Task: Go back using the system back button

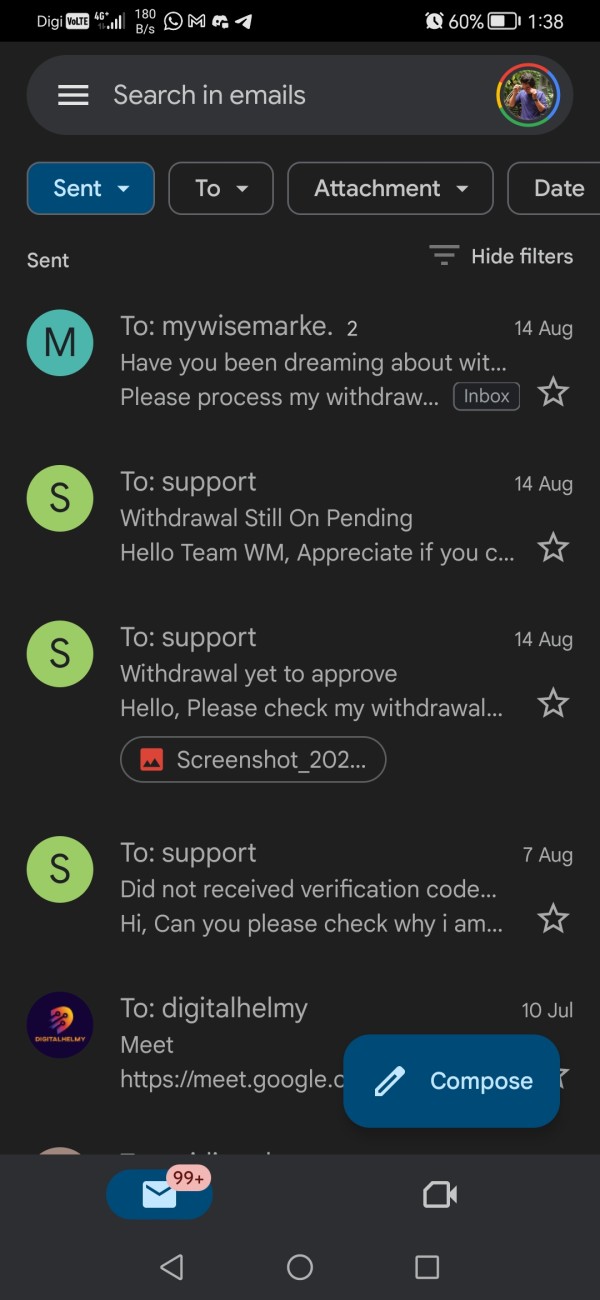Action: pos(172,1267)
